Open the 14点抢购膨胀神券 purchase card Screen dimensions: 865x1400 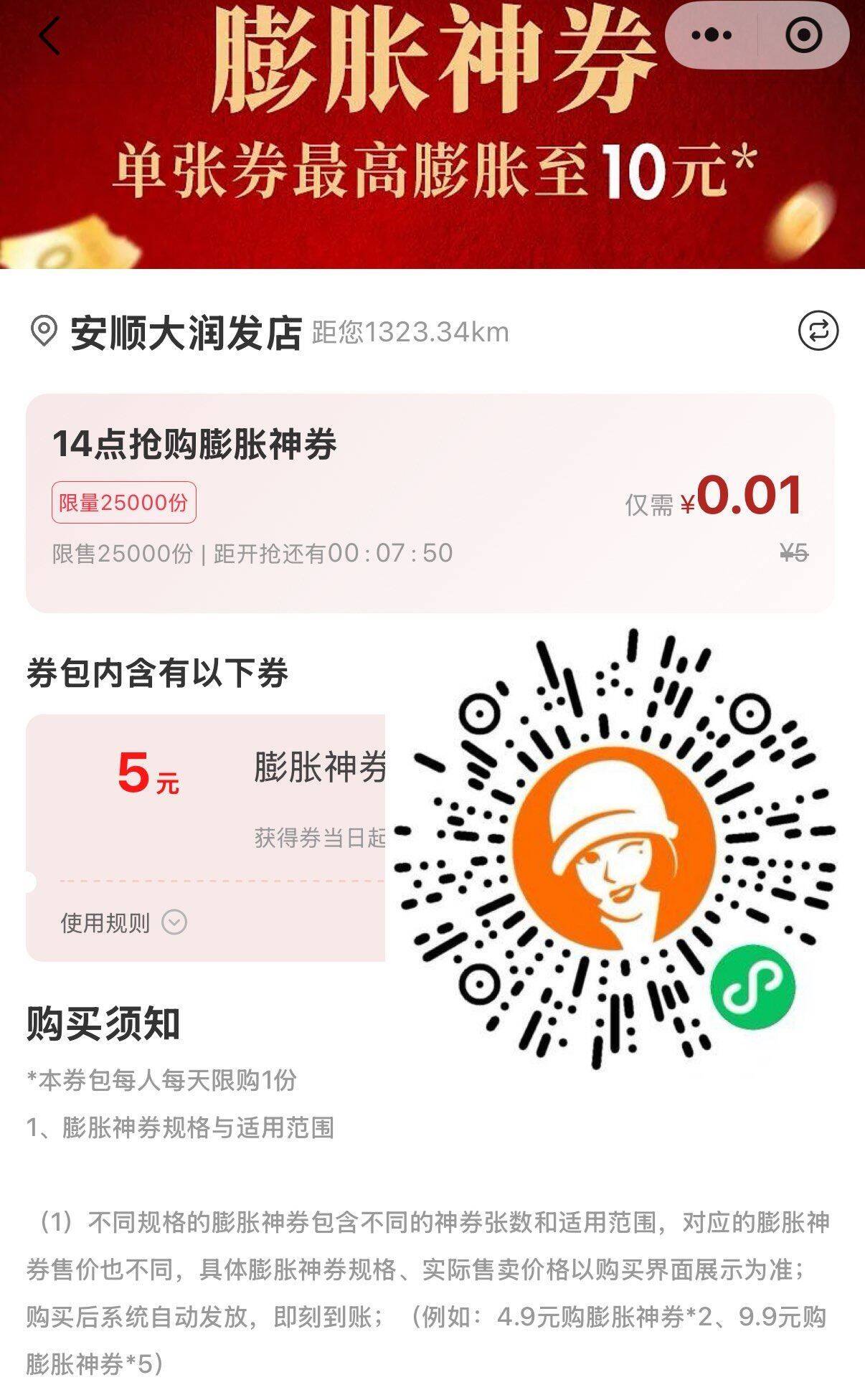(x=430, y=502)
